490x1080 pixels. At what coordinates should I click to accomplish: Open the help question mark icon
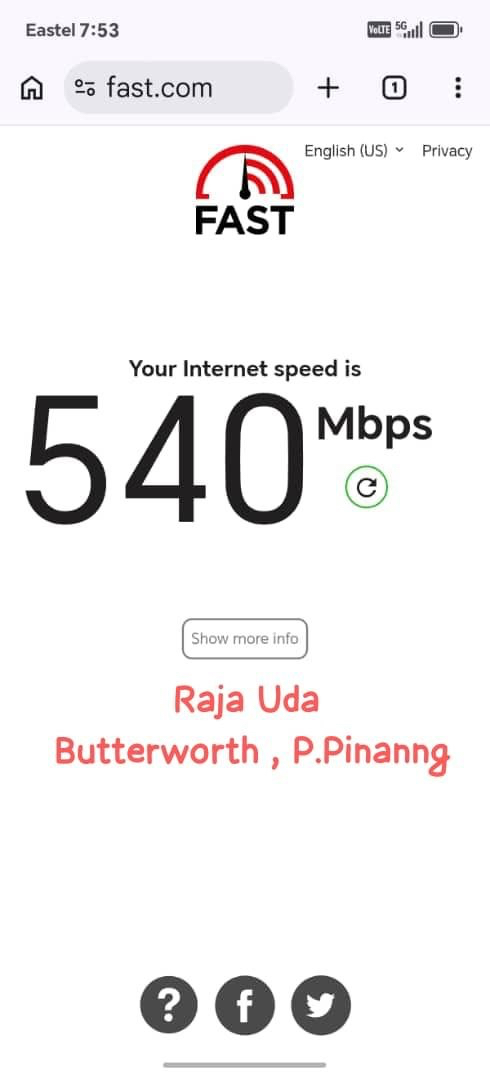169,1005
